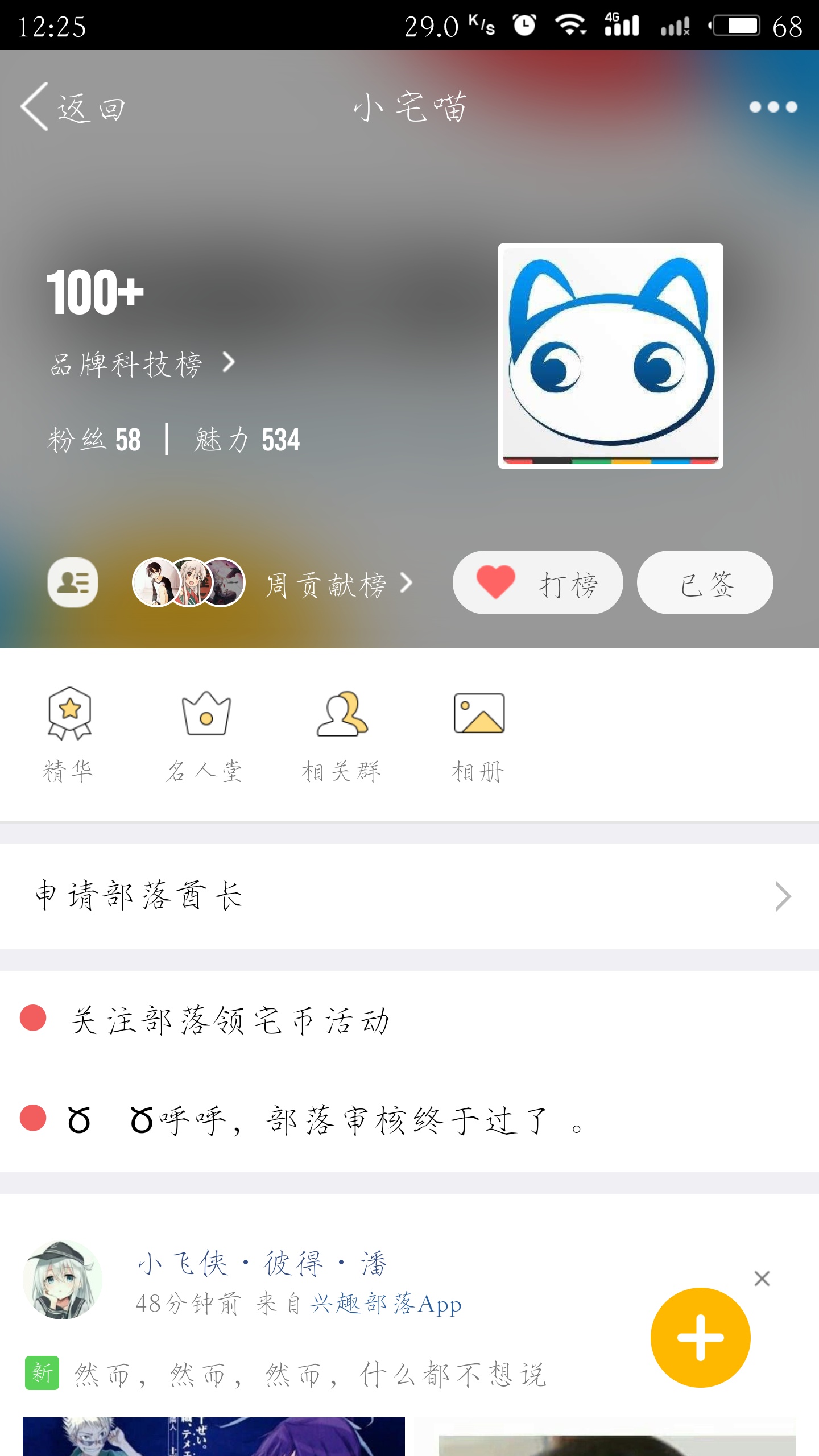Viewport: 819px width, 1456px height.
Task: Tap the 打榜 heart button
Action: point(537,582)
